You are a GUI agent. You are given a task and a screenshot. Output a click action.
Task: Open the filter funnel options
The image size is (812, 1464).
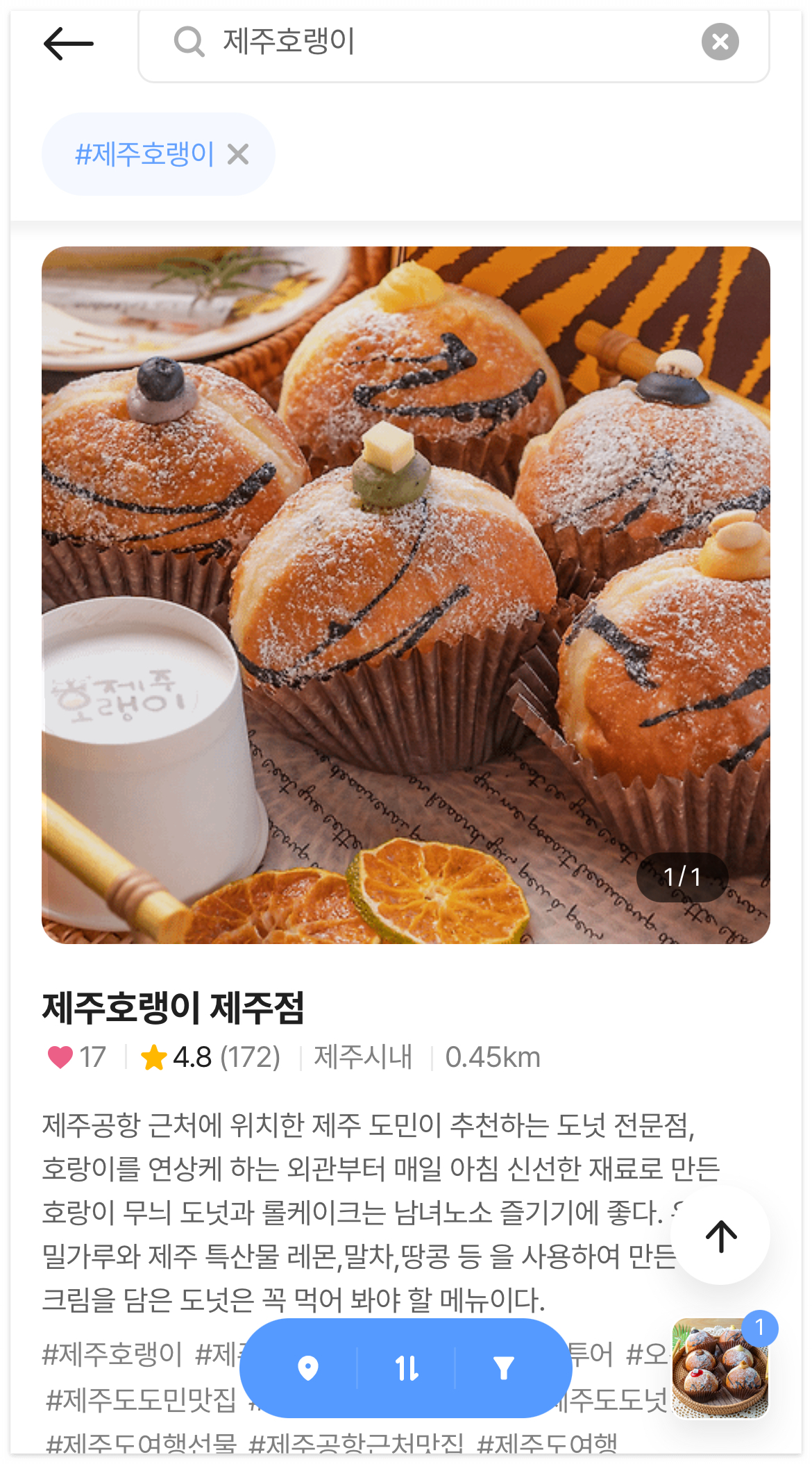503,1368
